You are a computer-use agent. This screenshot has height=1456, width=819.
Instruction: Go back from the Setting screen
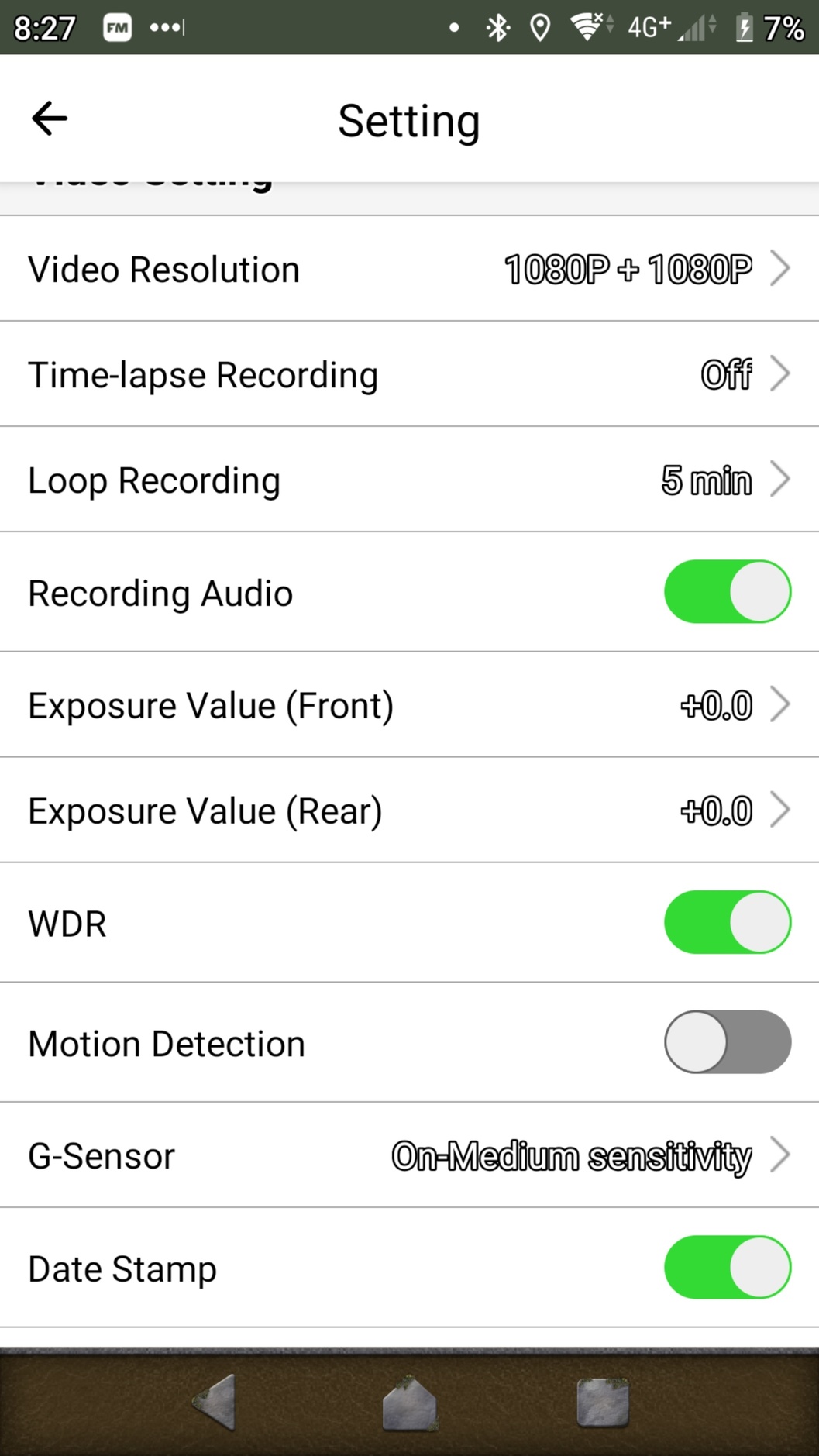[50, 119]
